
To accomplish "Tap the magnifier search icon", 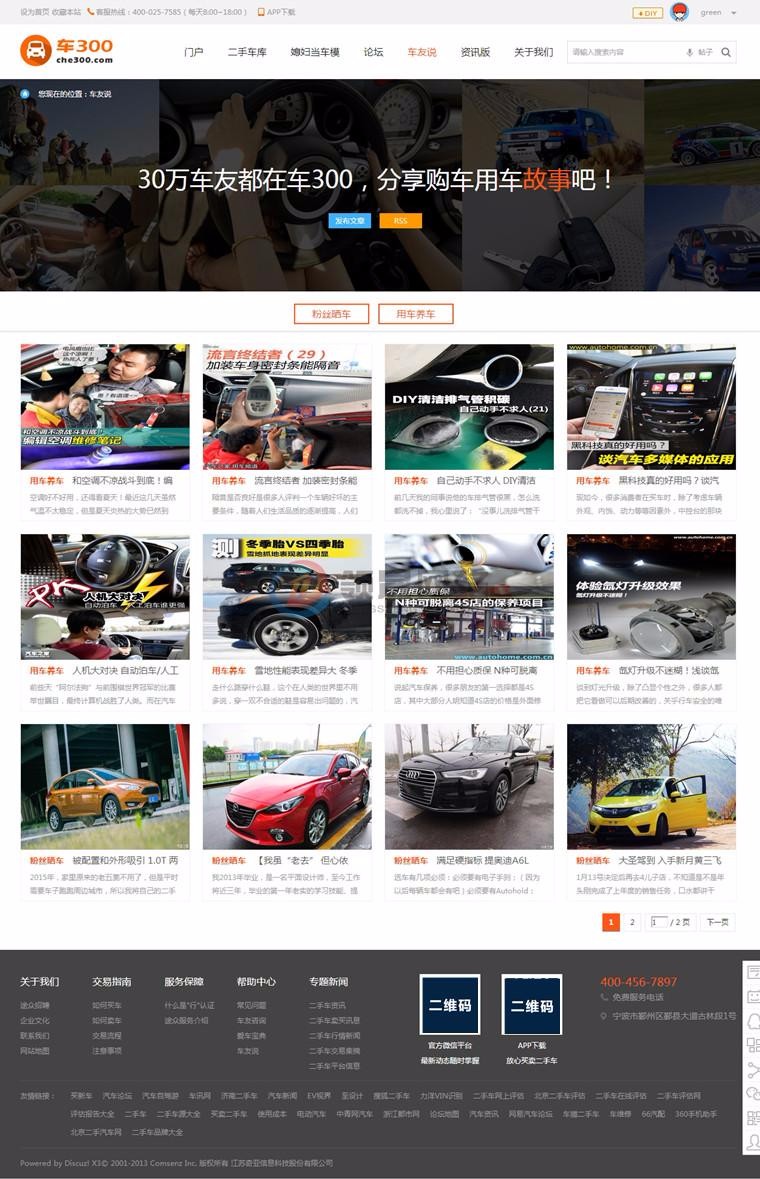I will coord(726,52).
